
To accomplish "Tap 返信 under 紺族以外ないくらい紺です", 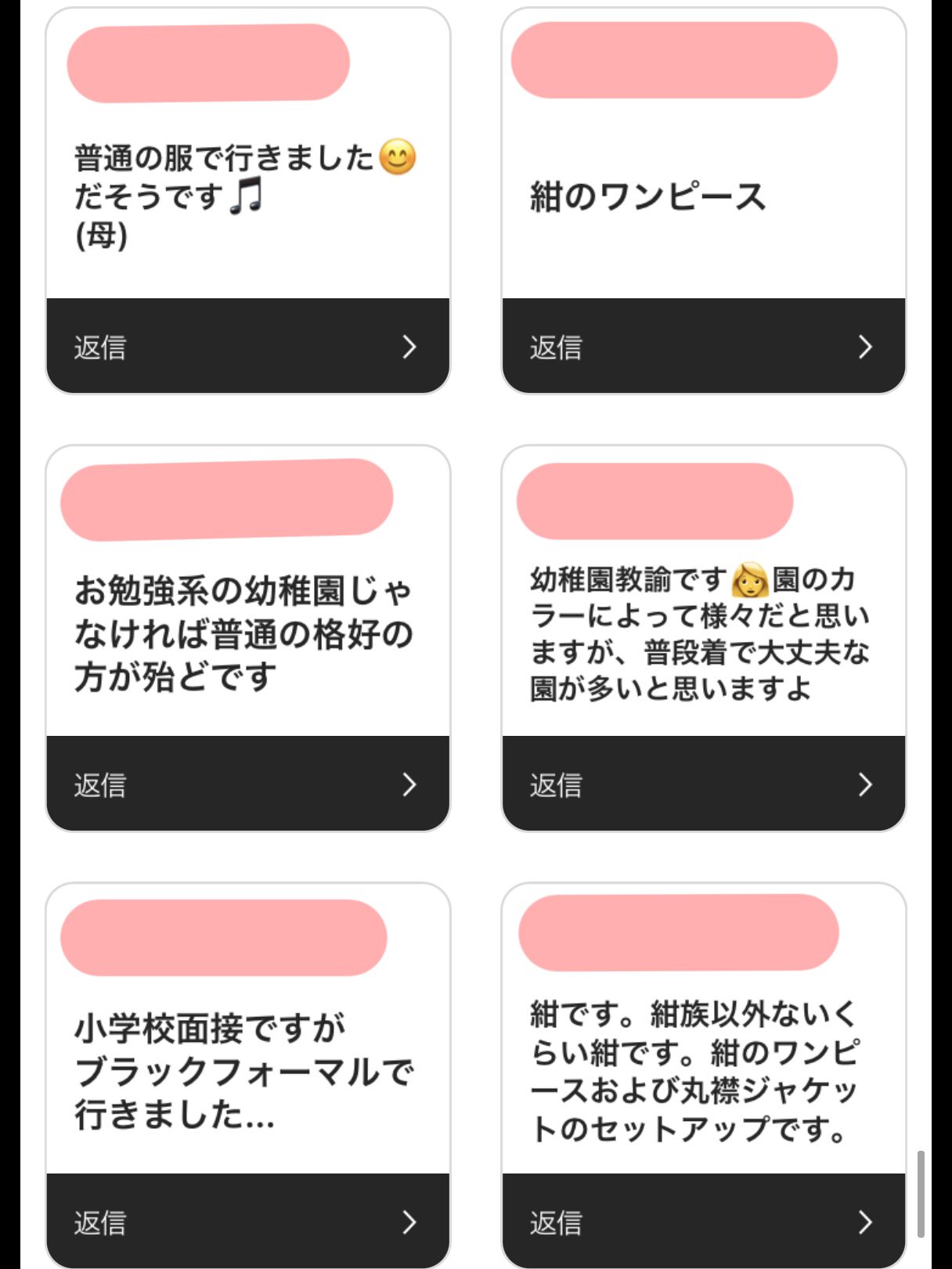I will pyautogui.click(x=703, y=1221).
